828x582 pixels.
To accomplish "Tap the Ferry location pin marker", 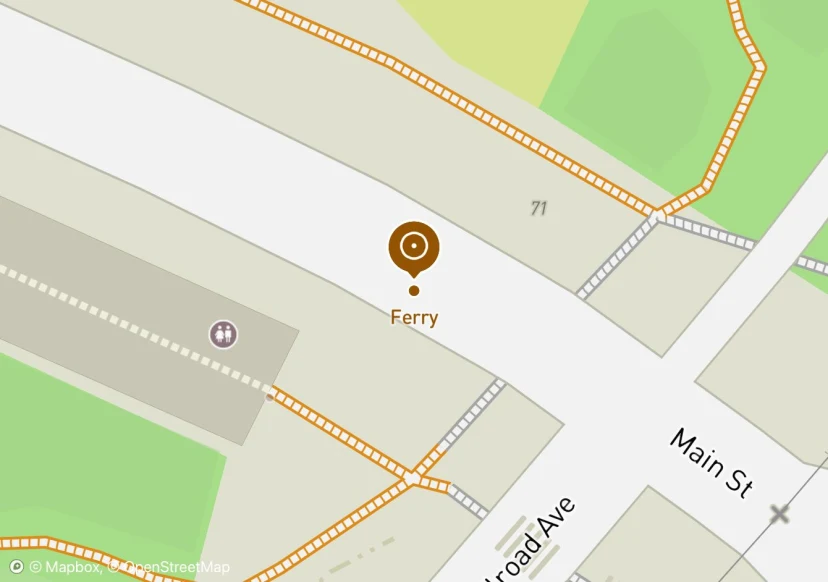I will point(414,246).
